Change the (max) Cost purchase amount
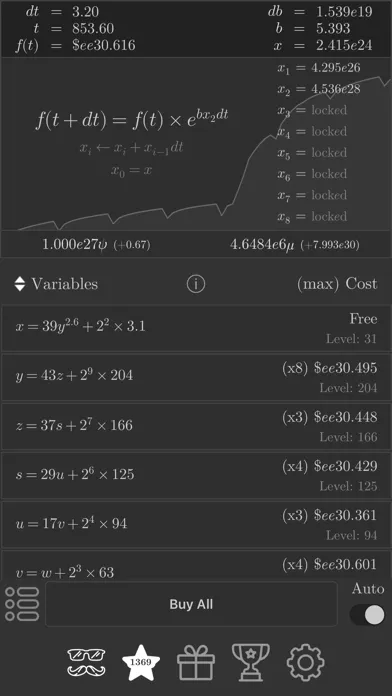The width and height of the screenshot is (392, 696). coord(337,284)
